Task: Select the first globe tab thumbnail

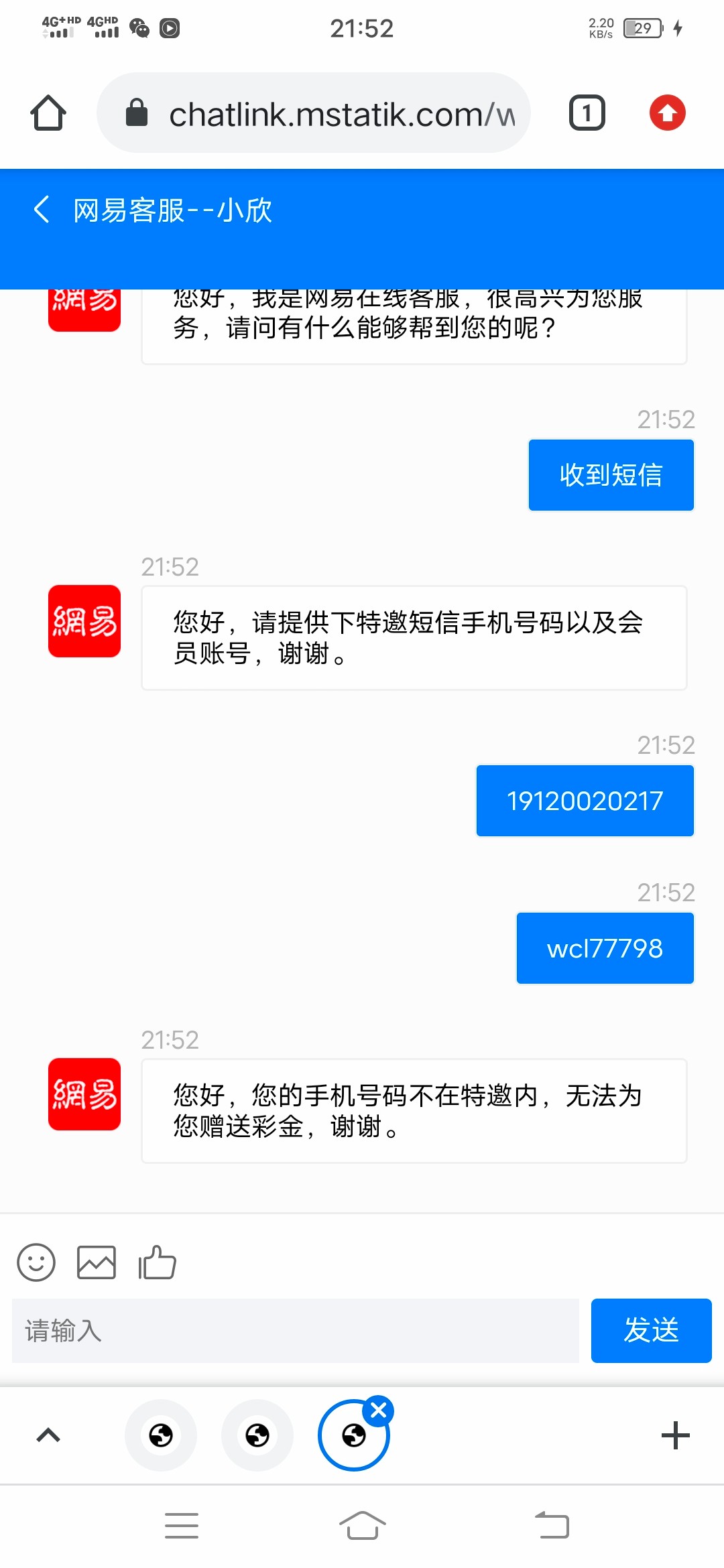Action: [161, 1436]
